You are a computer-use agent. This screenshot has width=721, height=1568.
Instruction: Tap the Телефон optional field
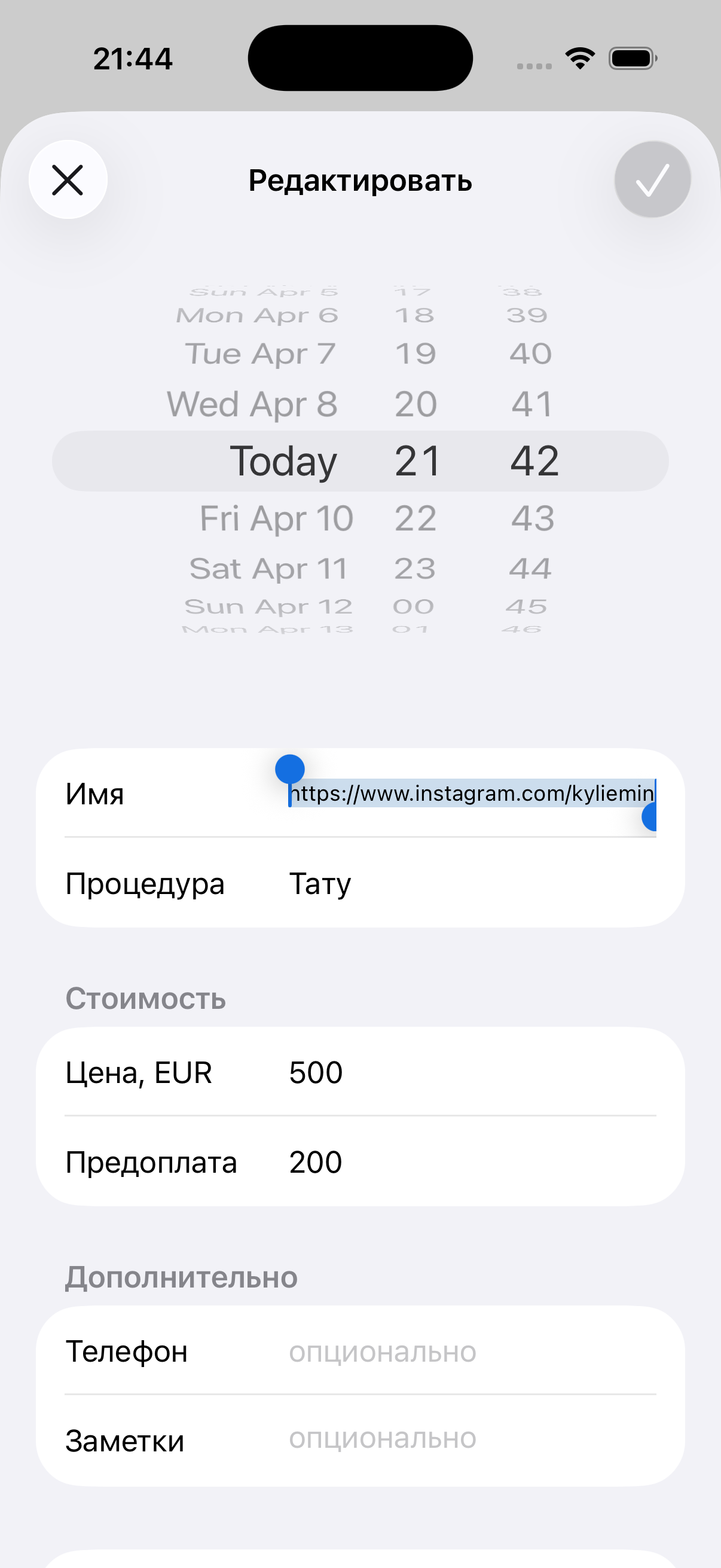point(381,1352)
